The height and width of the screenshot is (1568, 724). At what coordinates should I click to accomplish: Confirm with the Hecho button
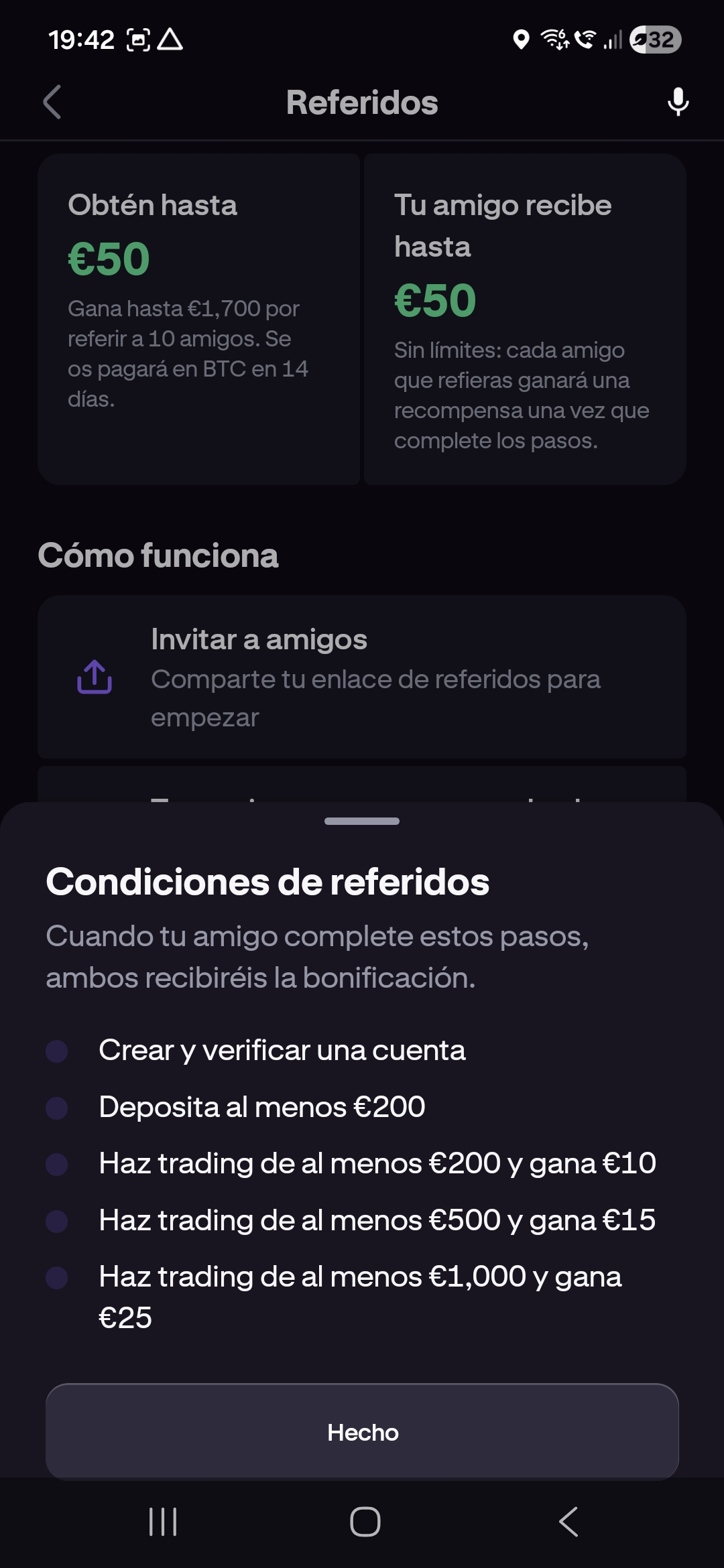pos(362,1432)
